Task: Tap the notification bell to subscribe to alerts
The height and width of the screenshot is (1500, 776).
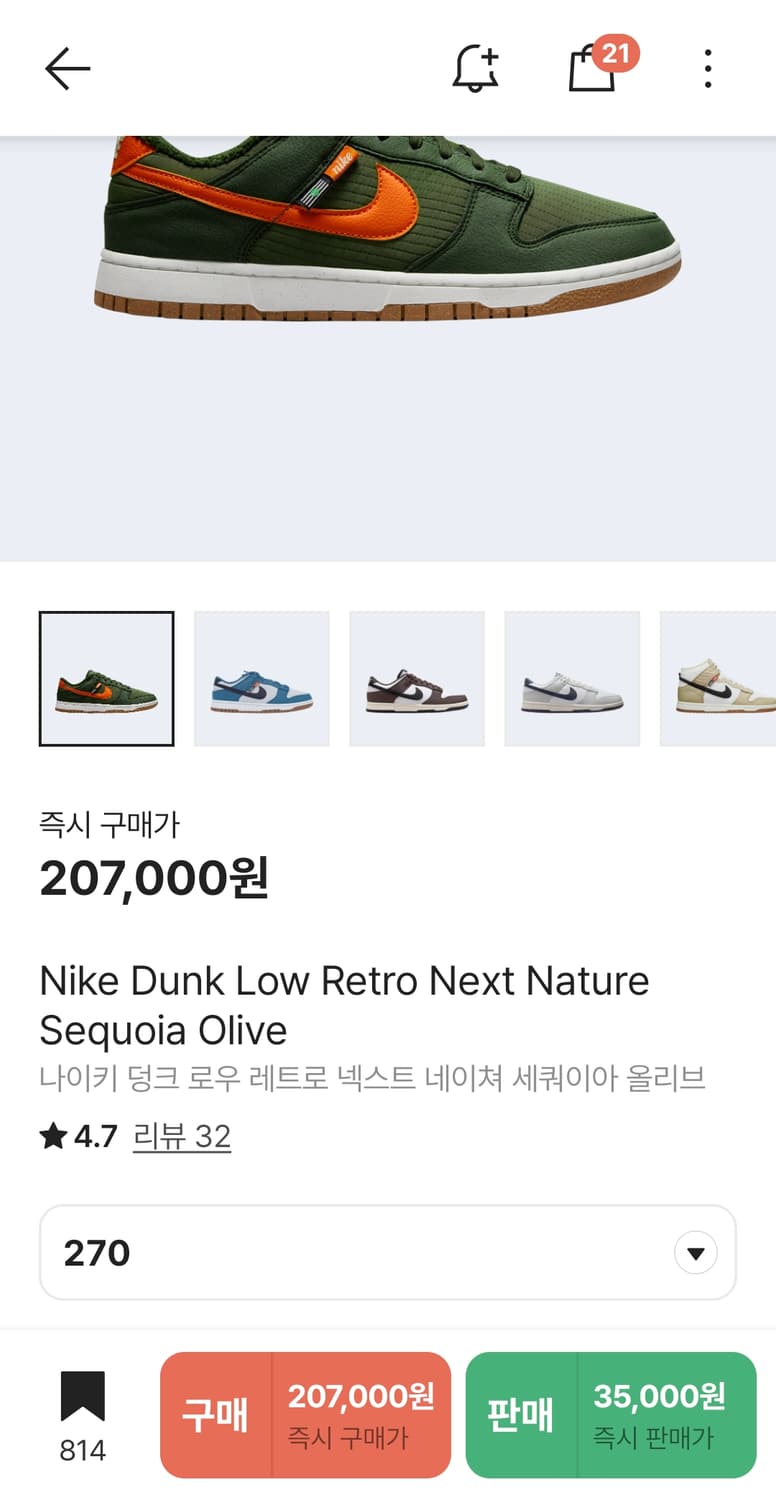Action: pos(475,68)
